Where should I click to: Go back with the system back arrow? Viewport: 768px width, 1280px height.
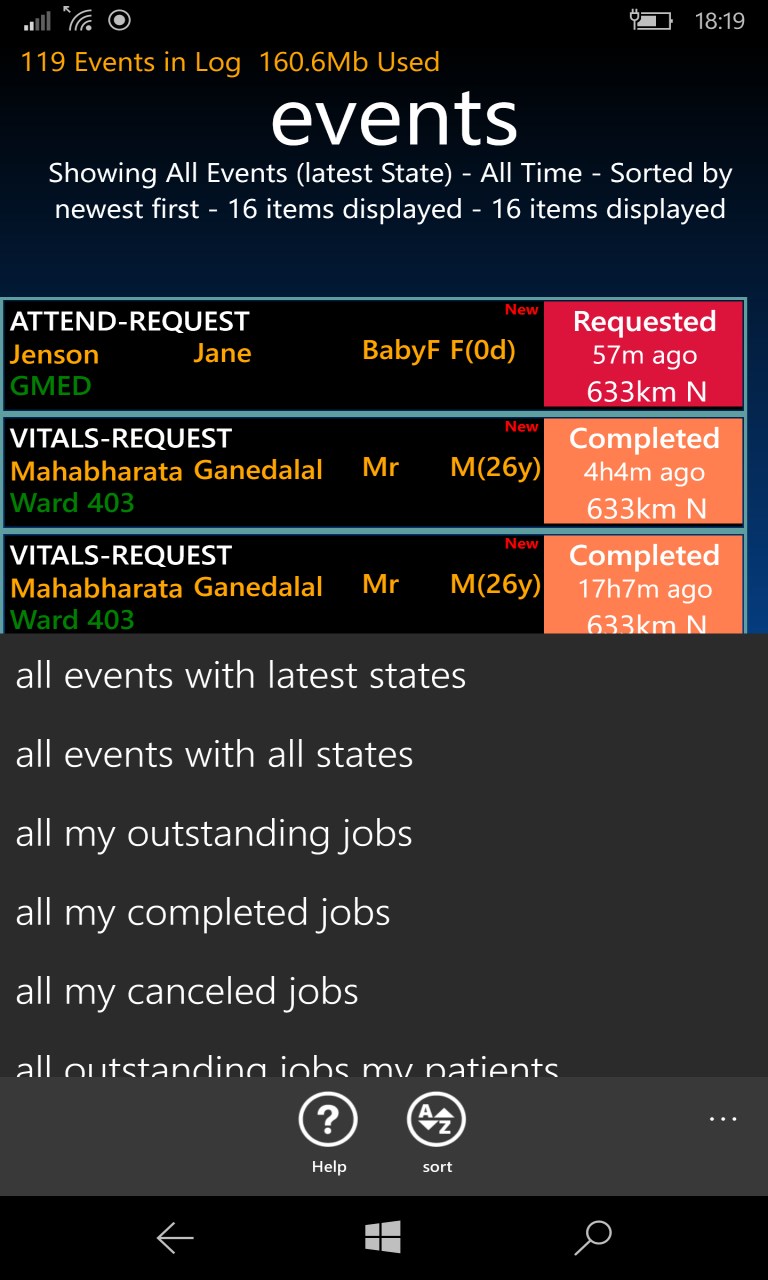175,1238
